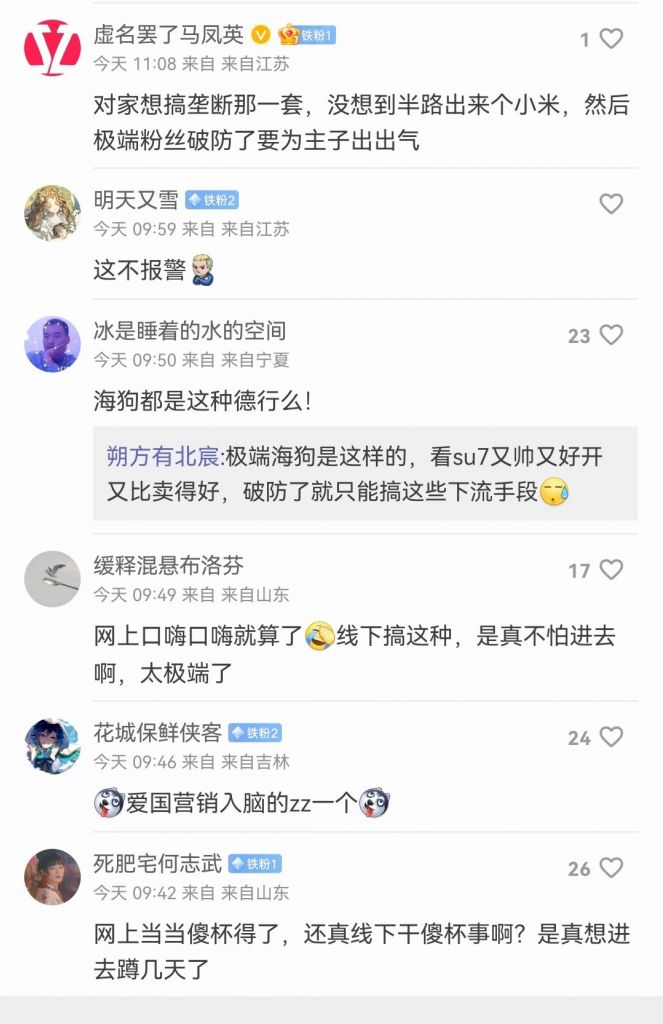
Task: Visit 花城保鲜侠客's profile via avatar
Action: point(52,746)
